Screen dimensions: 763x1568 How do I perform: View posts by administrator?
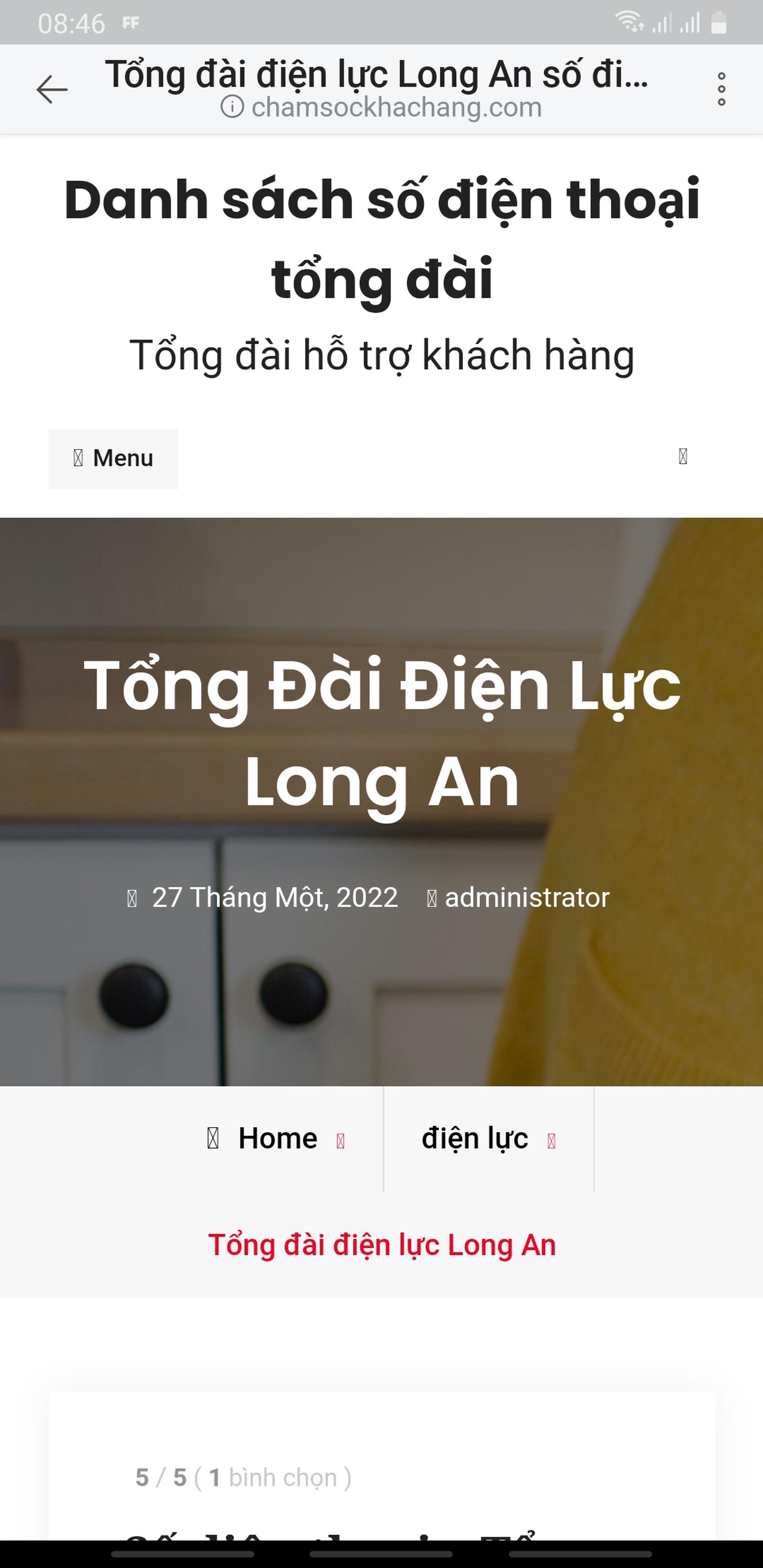527,898
